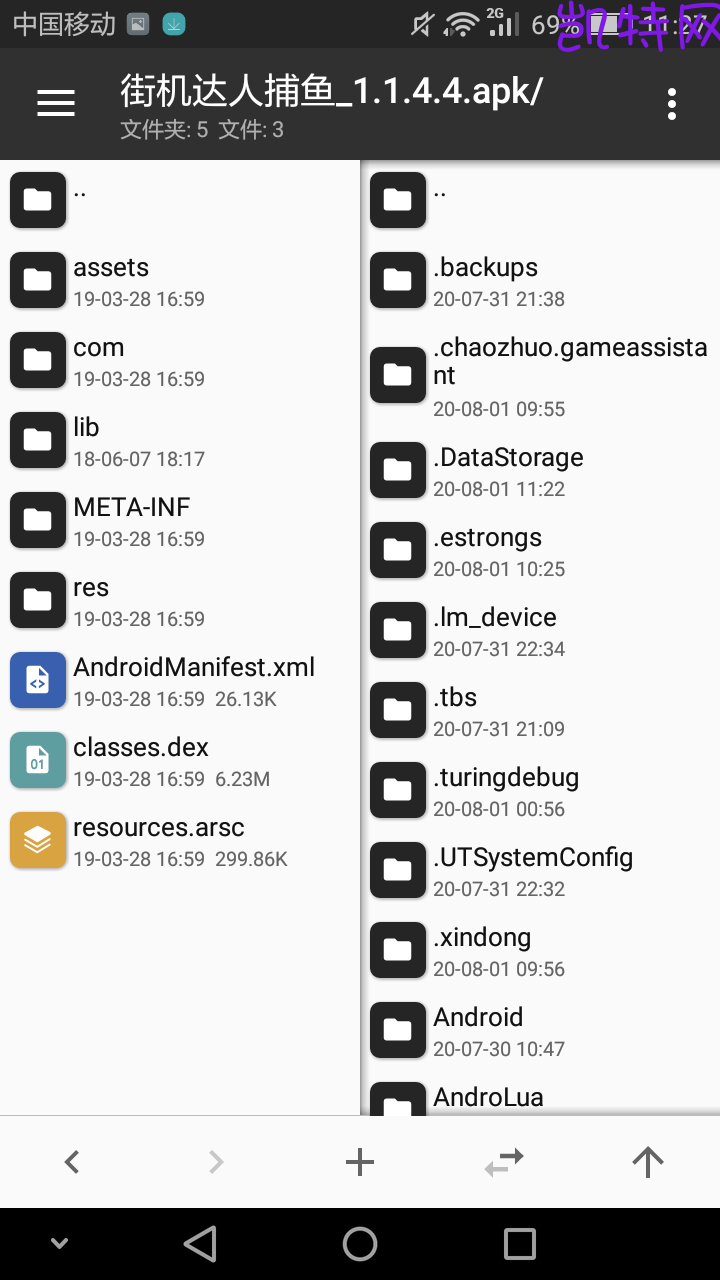Select the classes.dex file

[180, 760]
